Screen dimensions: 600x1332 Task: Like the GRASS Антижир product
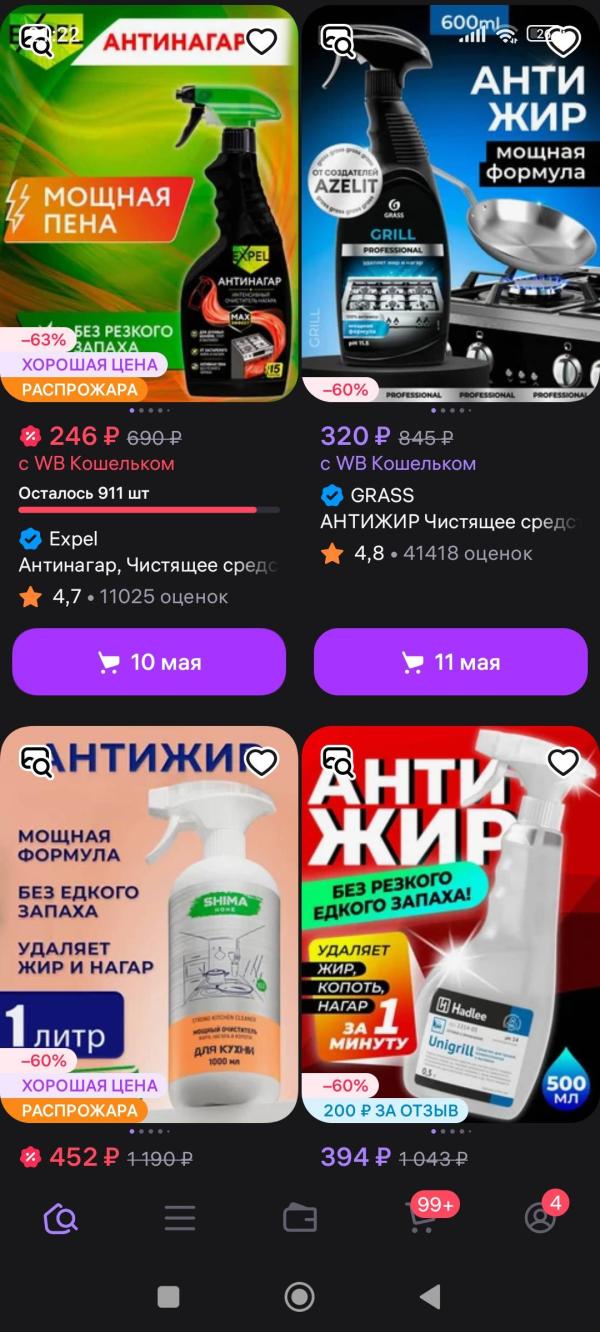coord(563,41)
